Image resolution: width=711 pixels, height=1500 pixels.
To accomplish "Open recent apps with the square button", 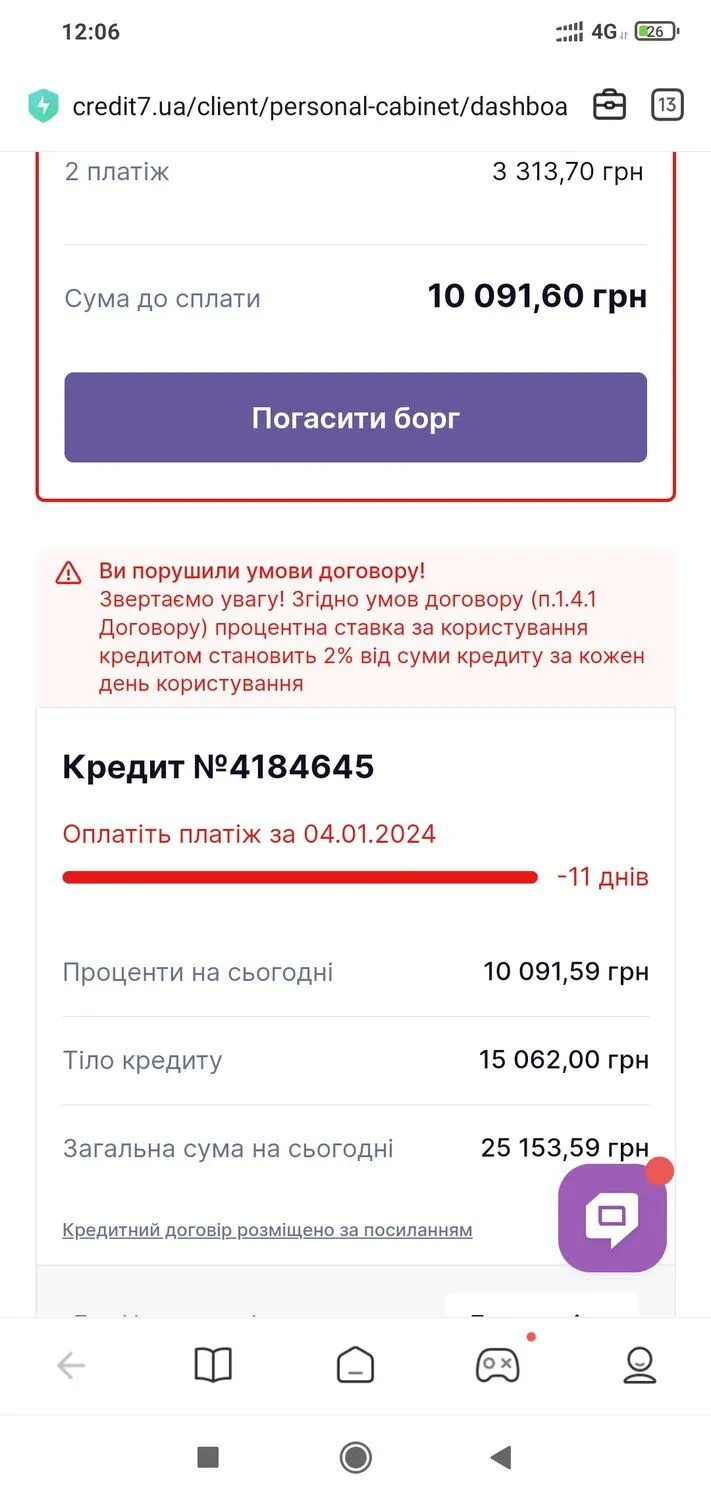I will [x=208, y=1457].
